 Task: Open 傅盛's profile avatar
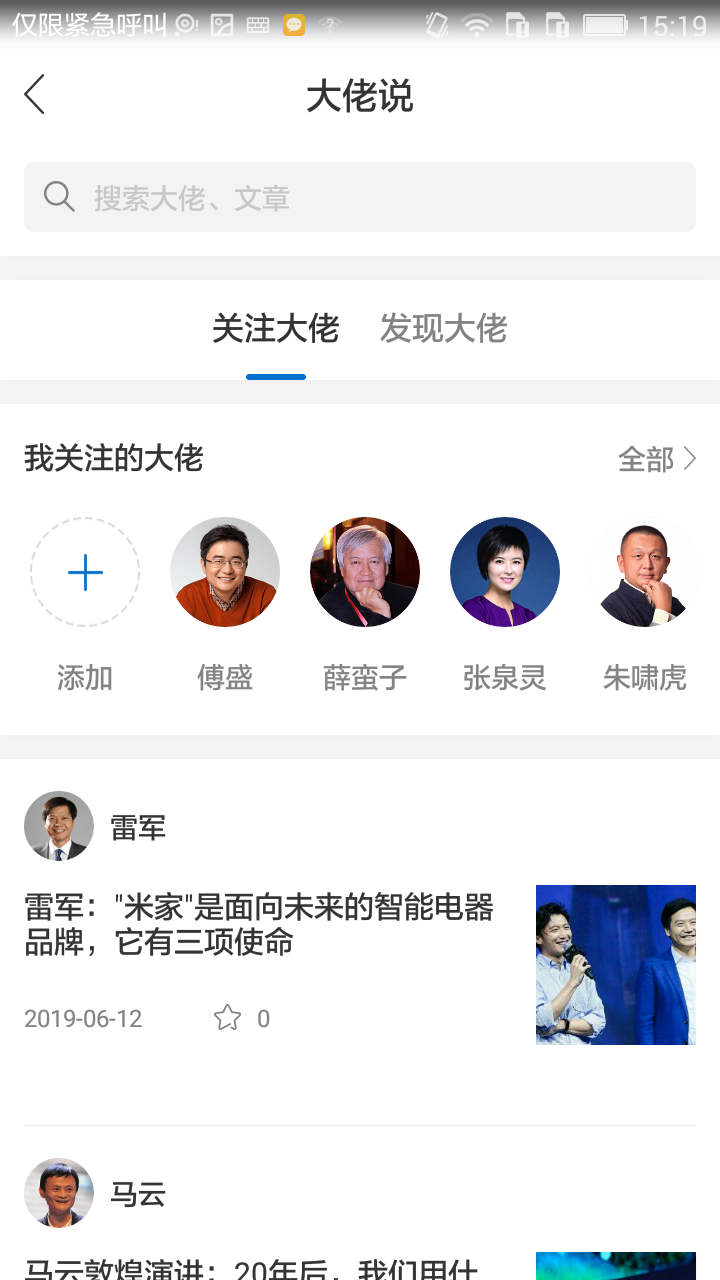pyautogui.click(x=225, y=572)
